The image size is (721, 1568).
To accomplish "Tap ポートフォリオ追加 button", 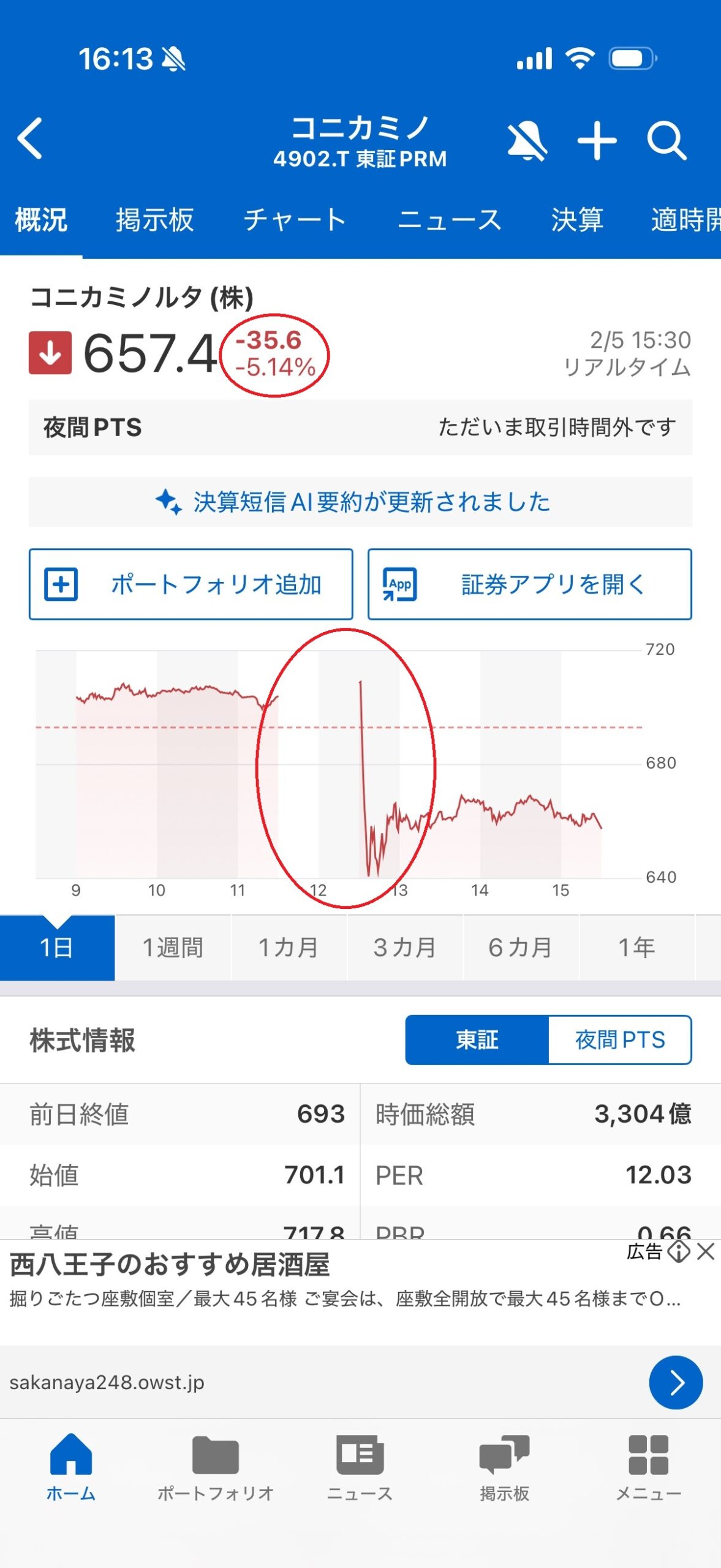I will (191, 584).
